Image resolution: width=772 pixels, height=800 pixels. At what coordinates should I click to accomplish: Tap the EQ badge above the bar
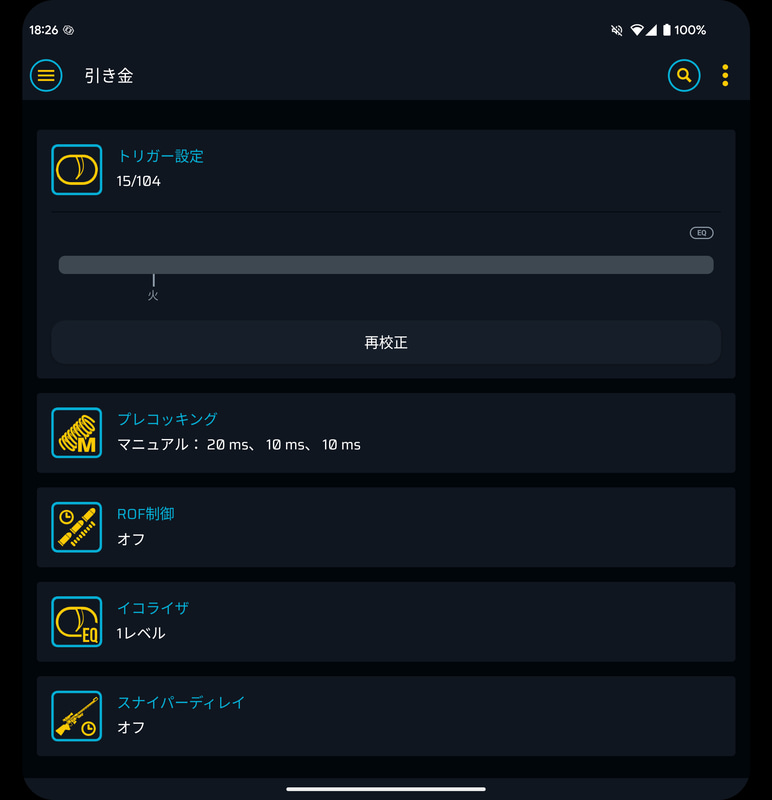coord(702,233)
